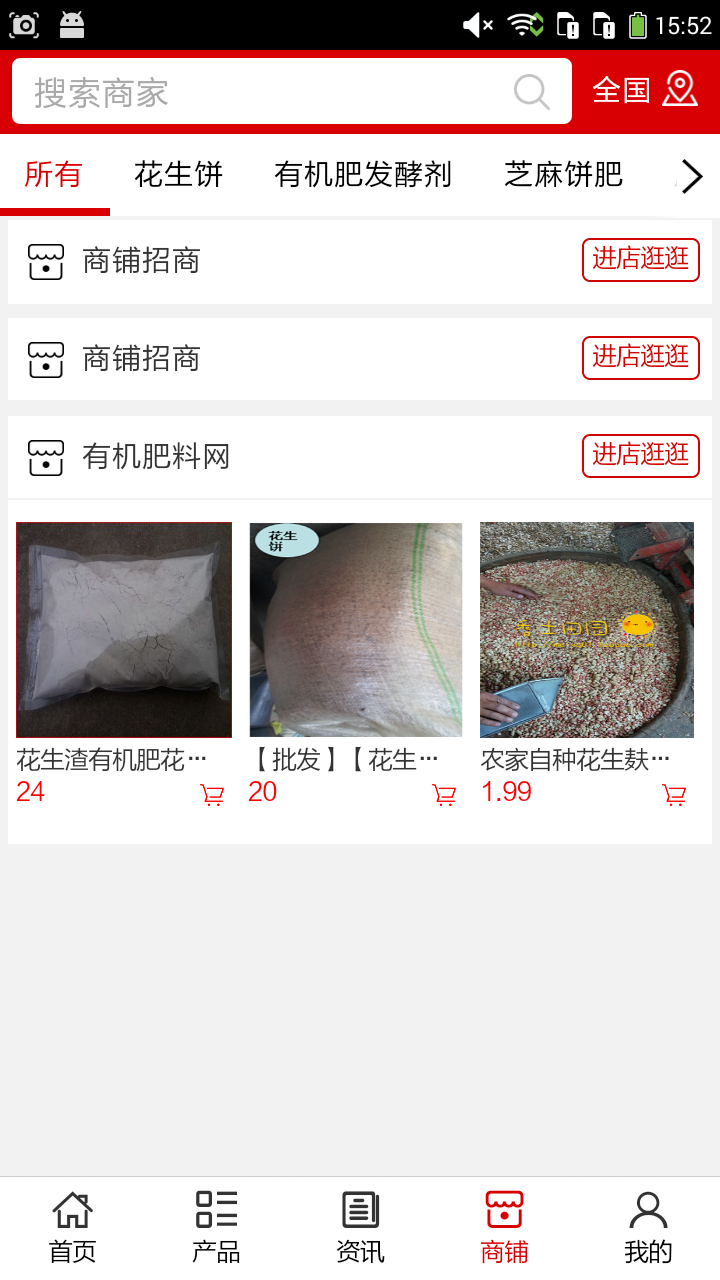
Task: Tap the cart icon under the 20 price
Action: 443,794
